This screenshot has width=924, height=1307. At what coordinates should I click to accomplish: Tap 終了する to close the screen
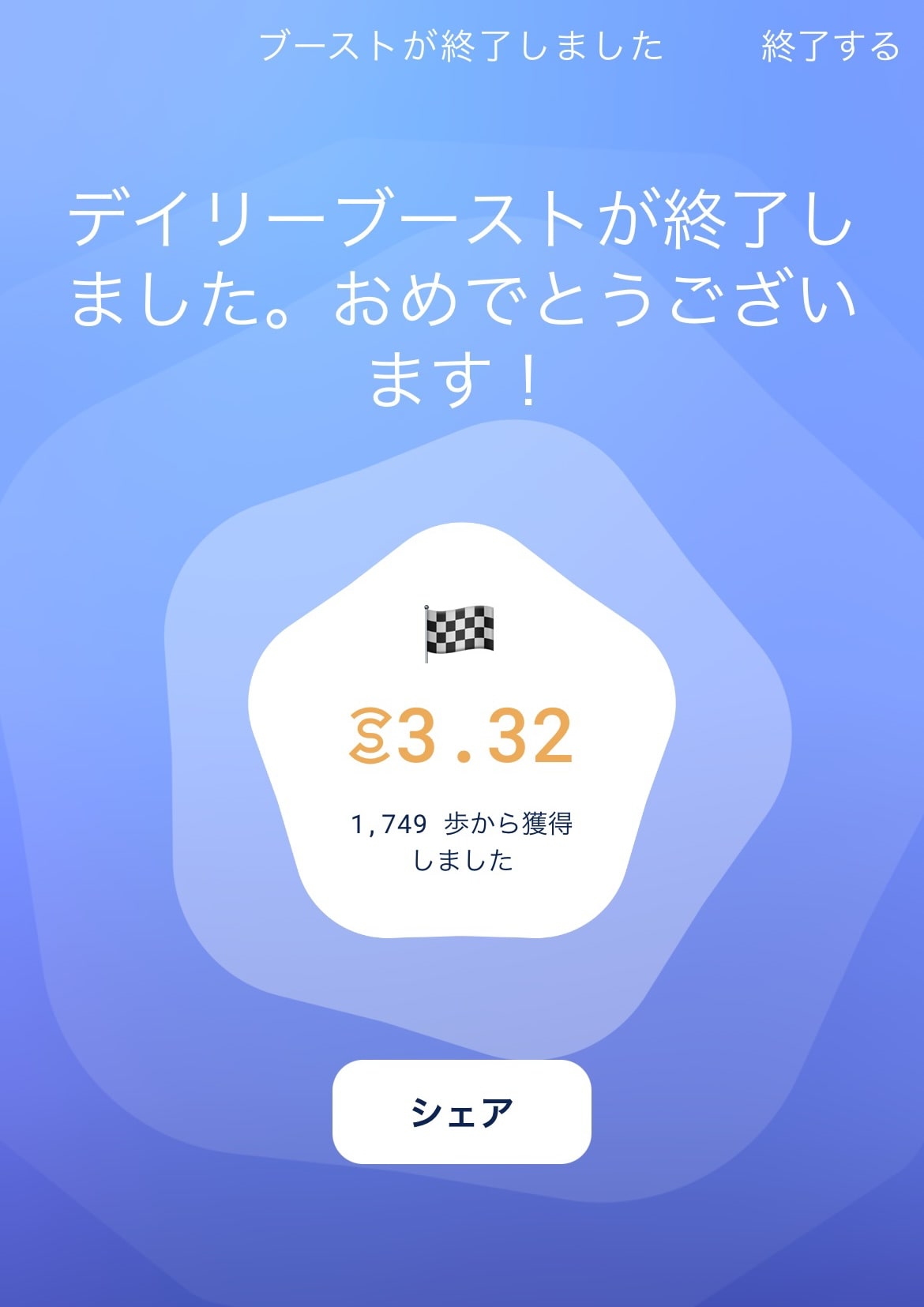coord(830,46)
